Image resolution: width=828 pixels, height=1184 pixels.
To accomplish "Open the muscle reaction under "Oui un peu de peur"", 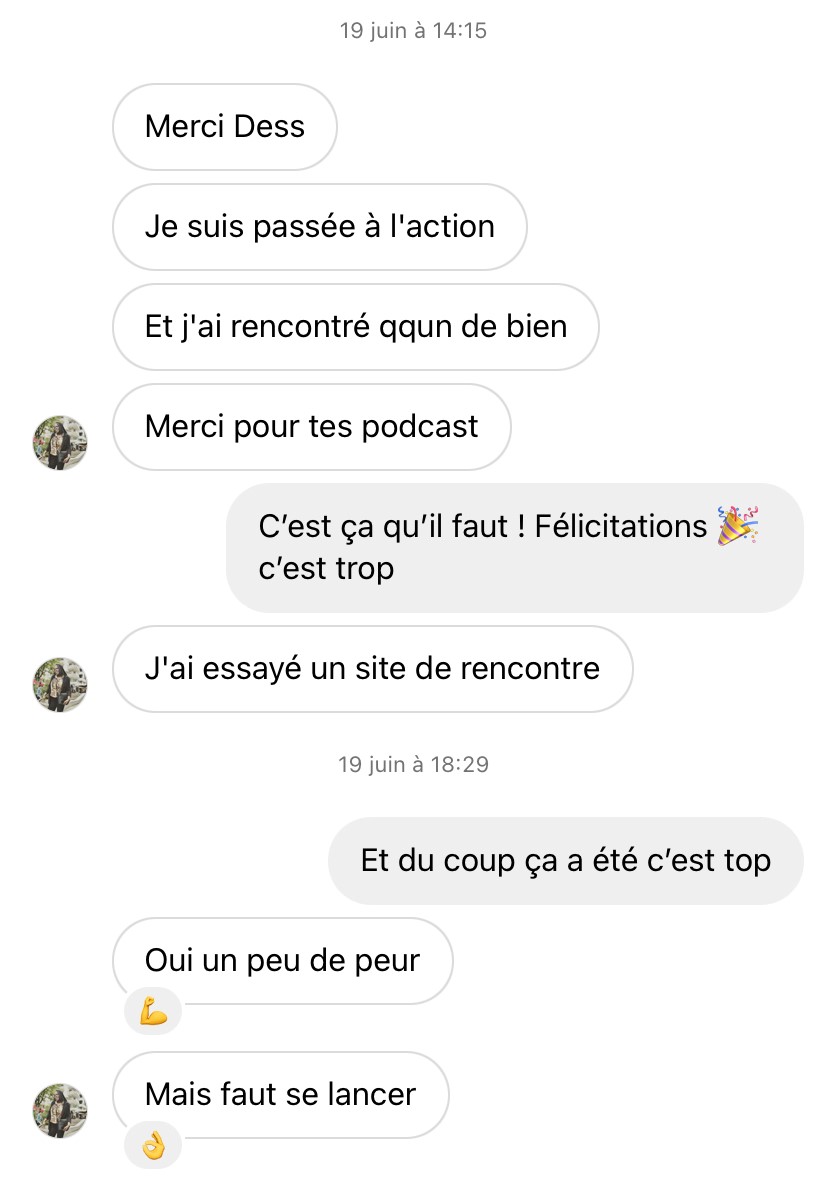I will coord(153,1013).
